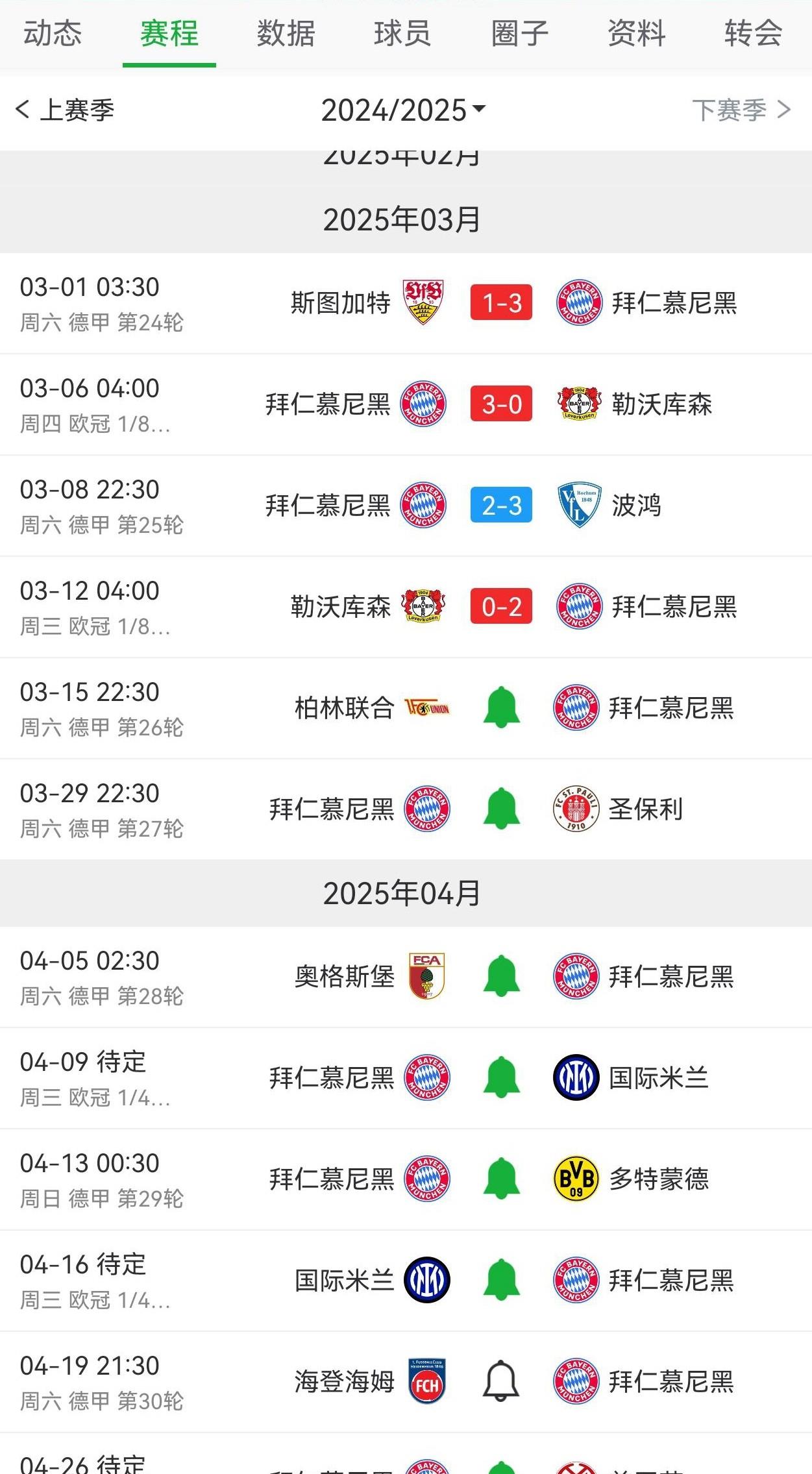Screen dimensions: 812x1474
Task: Open the 圈子 tab
Action: pyautogui.click(x=519, y=33)
